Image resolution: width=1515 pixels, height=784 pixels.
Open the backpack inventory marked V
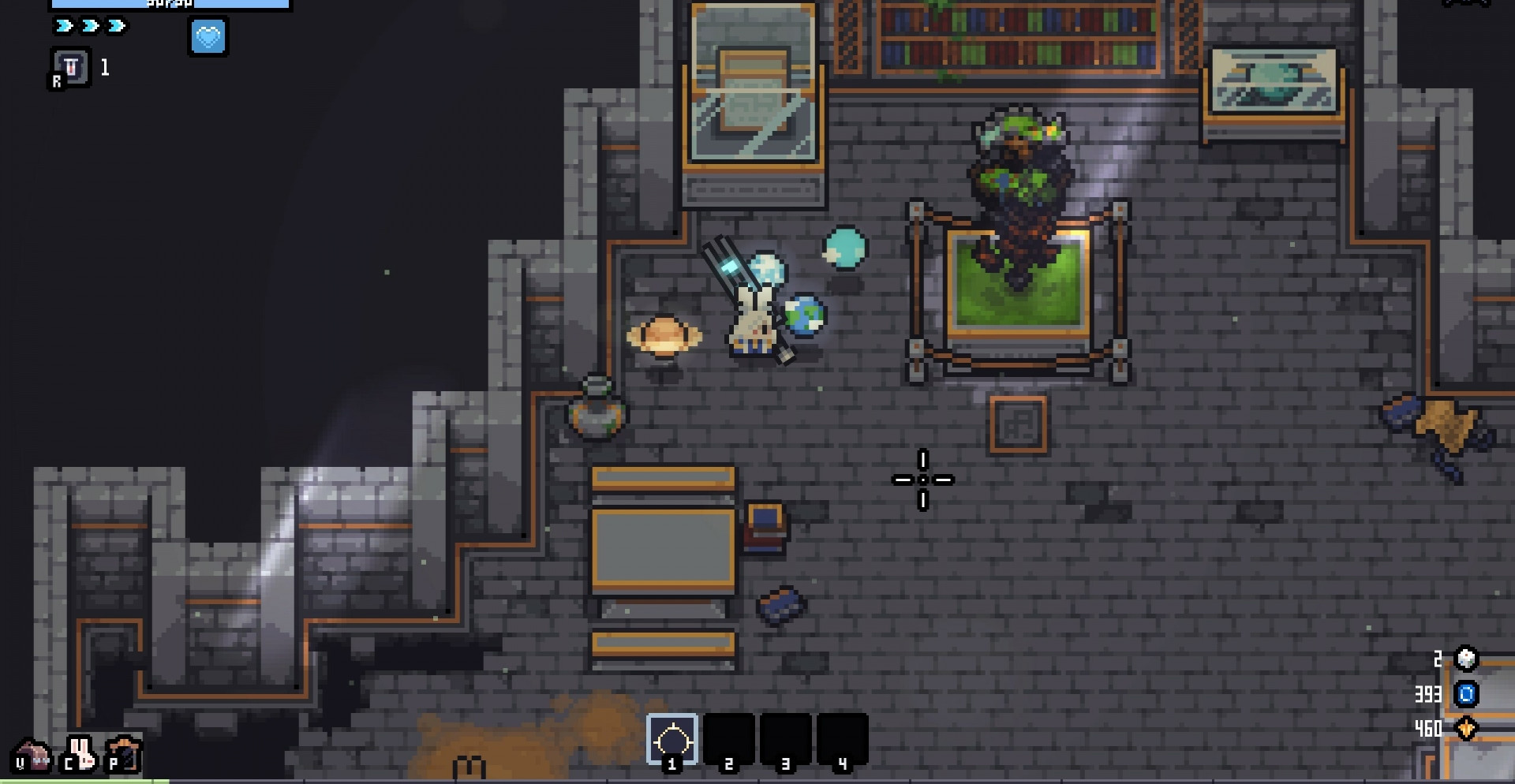32,756
